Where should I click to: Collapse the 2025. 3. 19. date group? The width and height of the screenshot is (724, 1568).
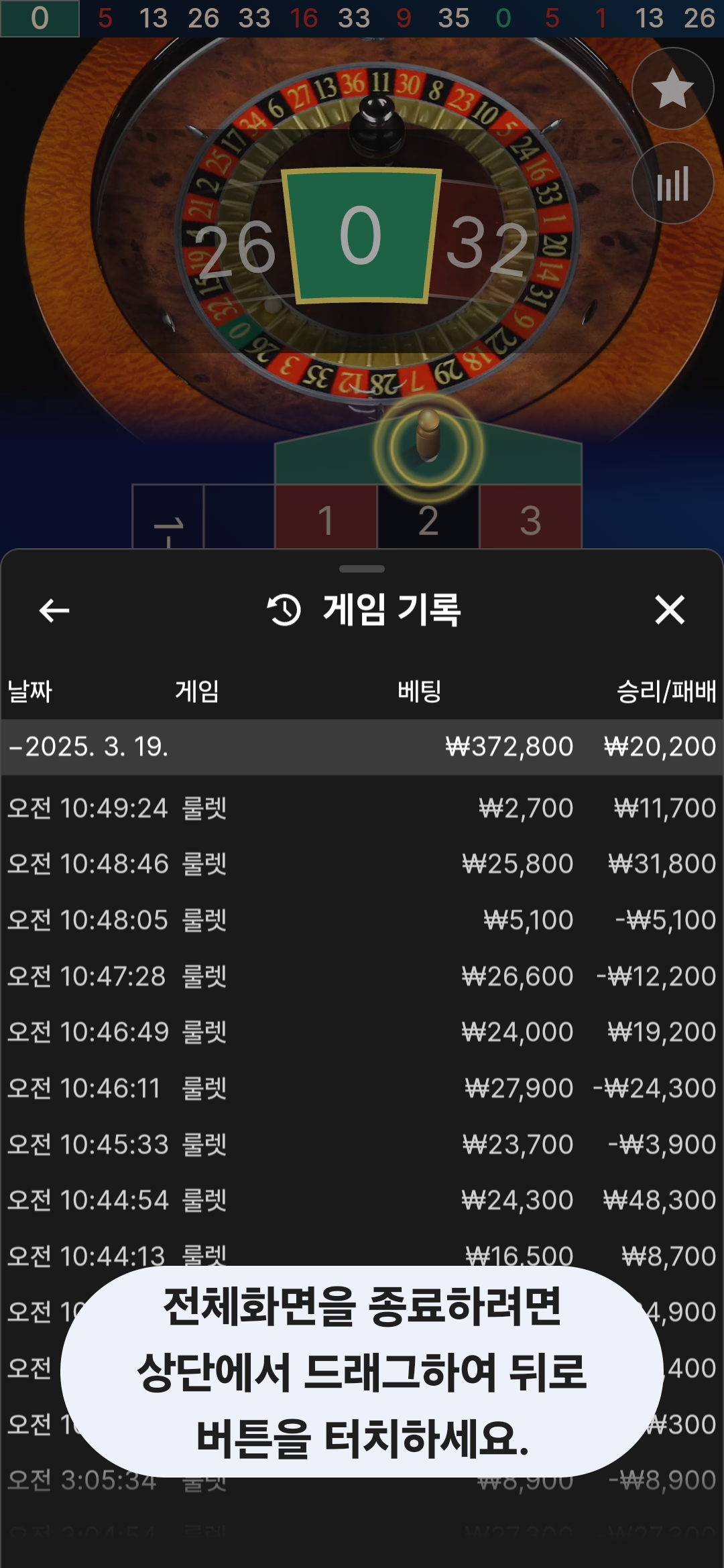click(x=87, y=747)
